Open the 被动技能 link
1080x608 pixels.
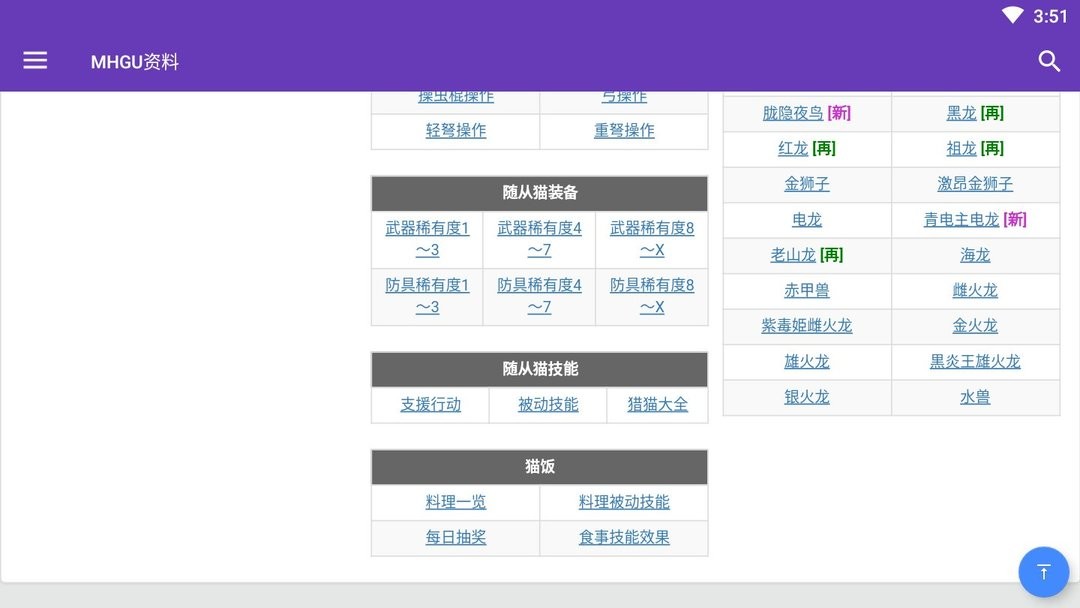[548, 405]
